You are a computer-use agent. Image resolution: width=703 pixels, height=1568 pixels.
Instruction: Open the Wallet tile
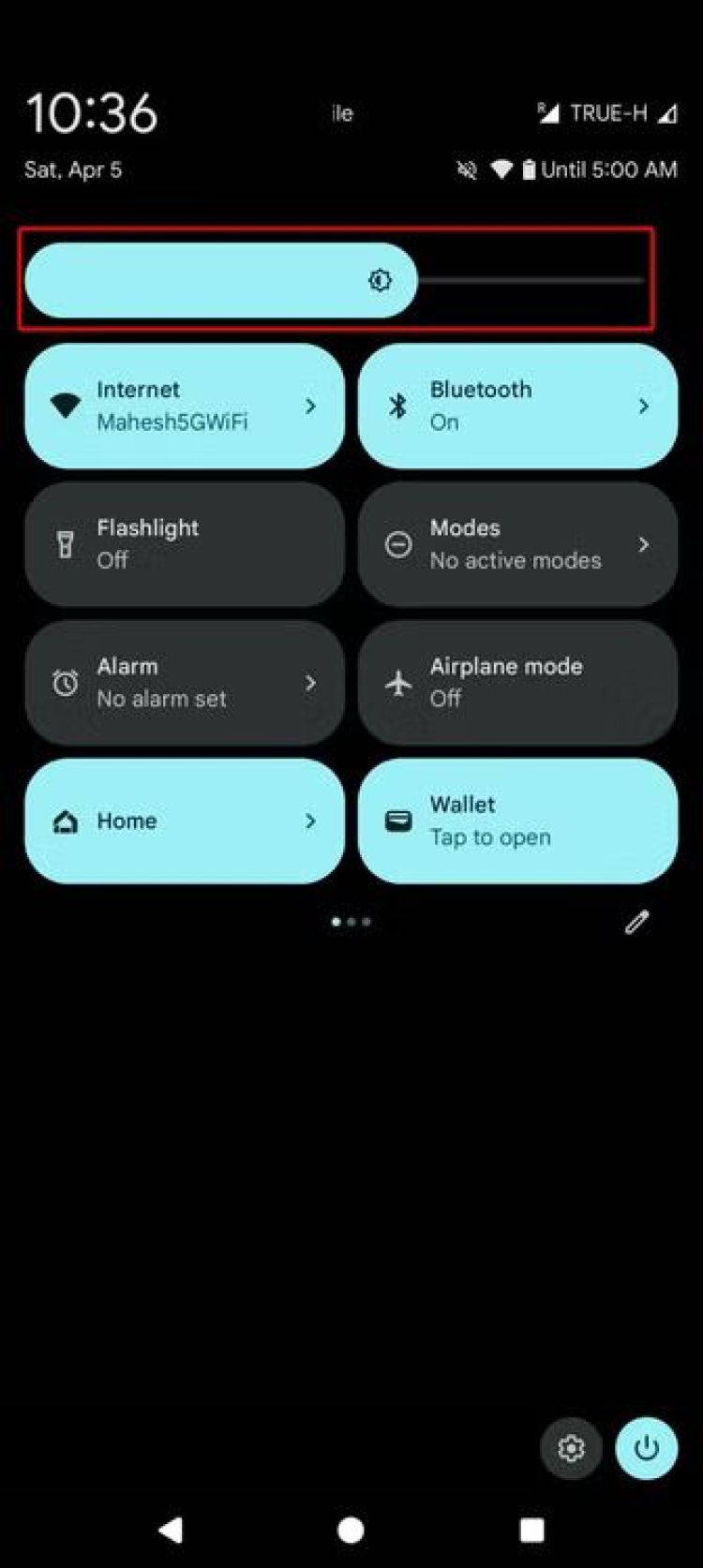click(x=517, y=821)
